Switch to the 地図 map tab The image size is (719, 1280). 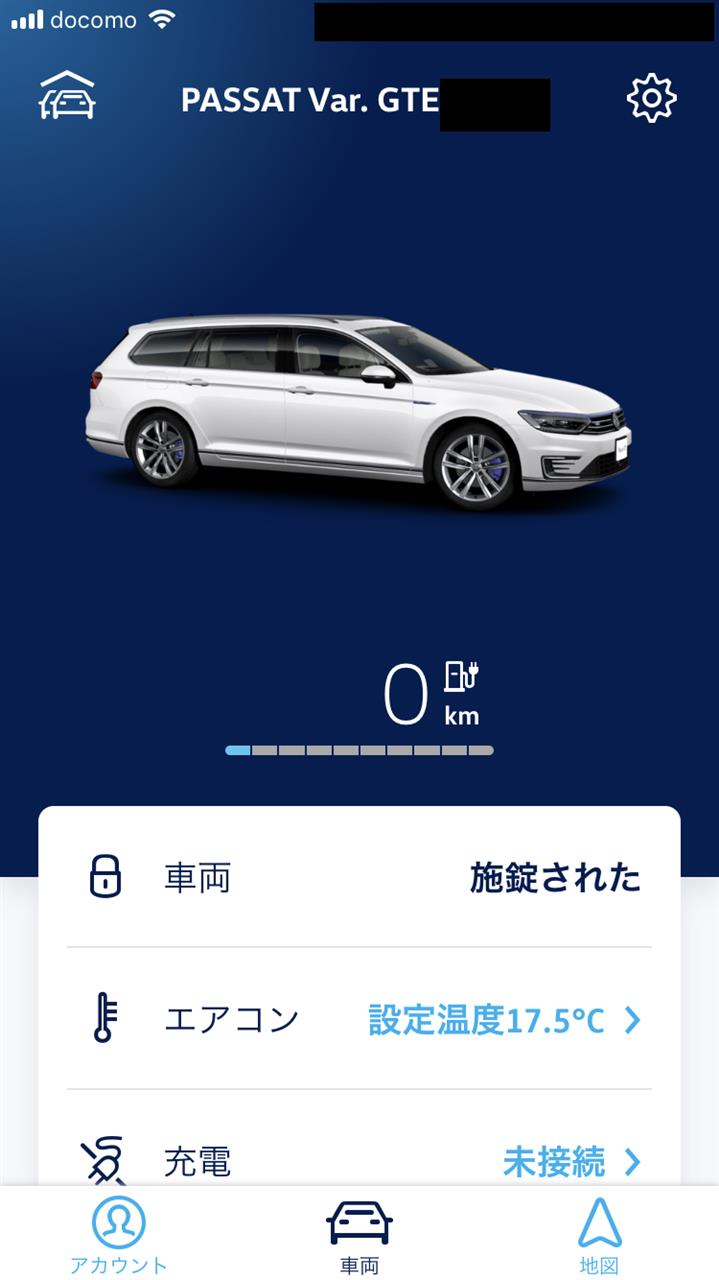tap(599, 1235)
